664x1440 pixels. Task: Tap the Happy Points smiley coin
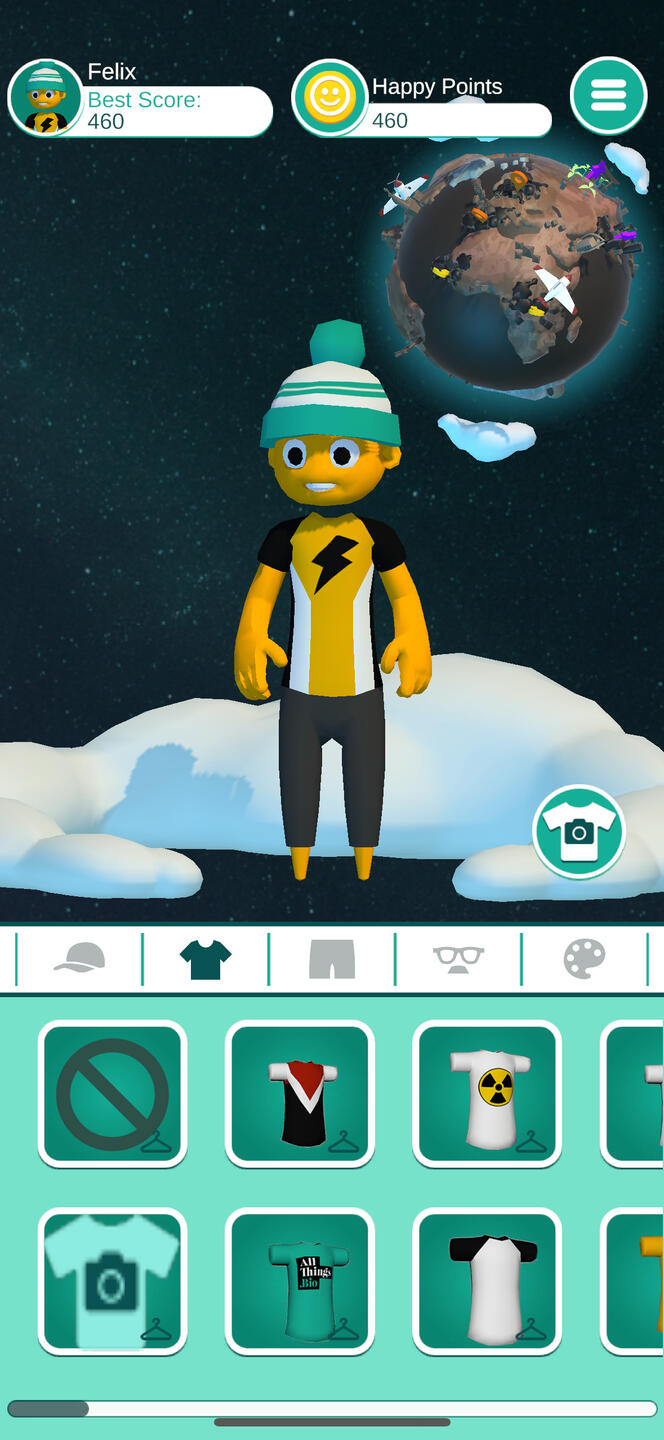pos(330,98)
